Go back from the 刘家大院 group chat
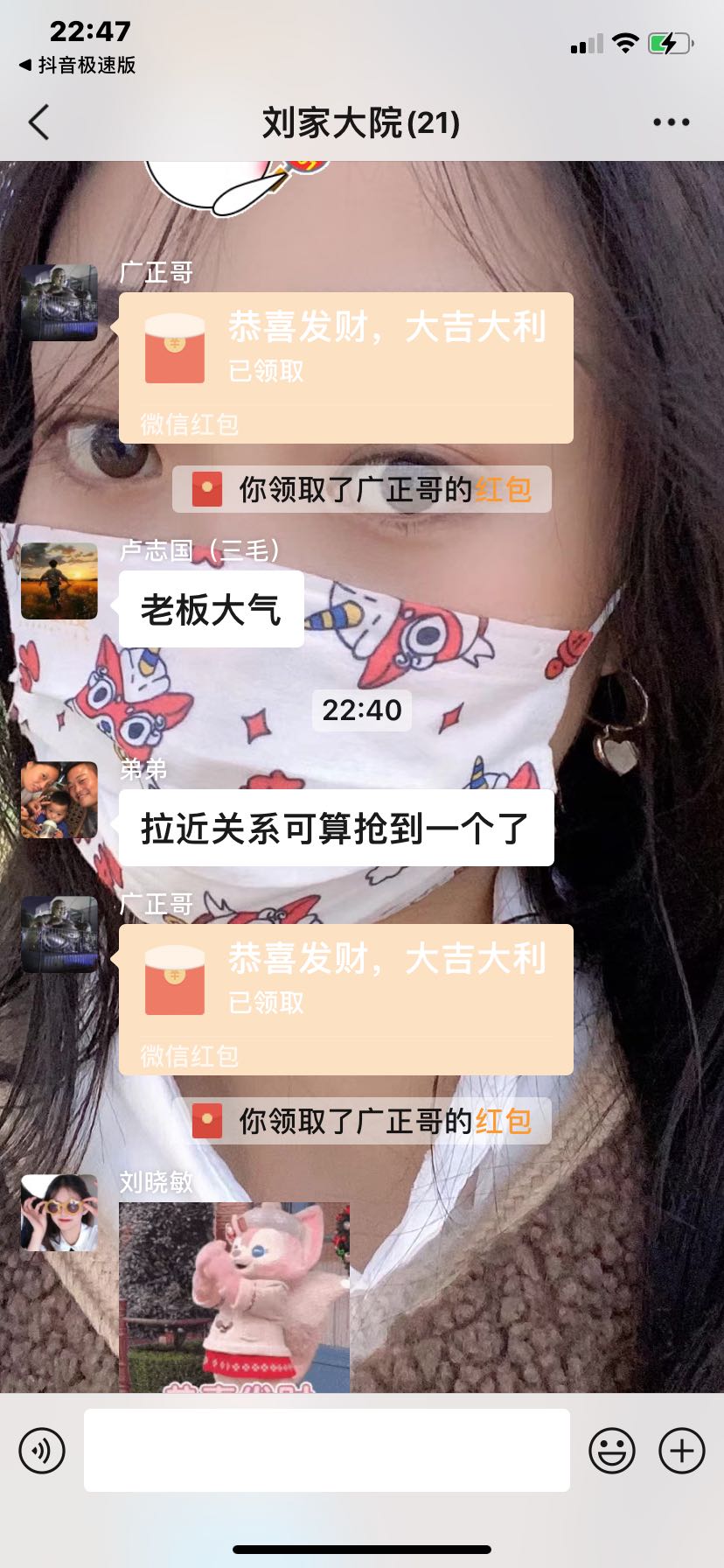The width and height of the screenshot is (724, 1568). (39, 122)
